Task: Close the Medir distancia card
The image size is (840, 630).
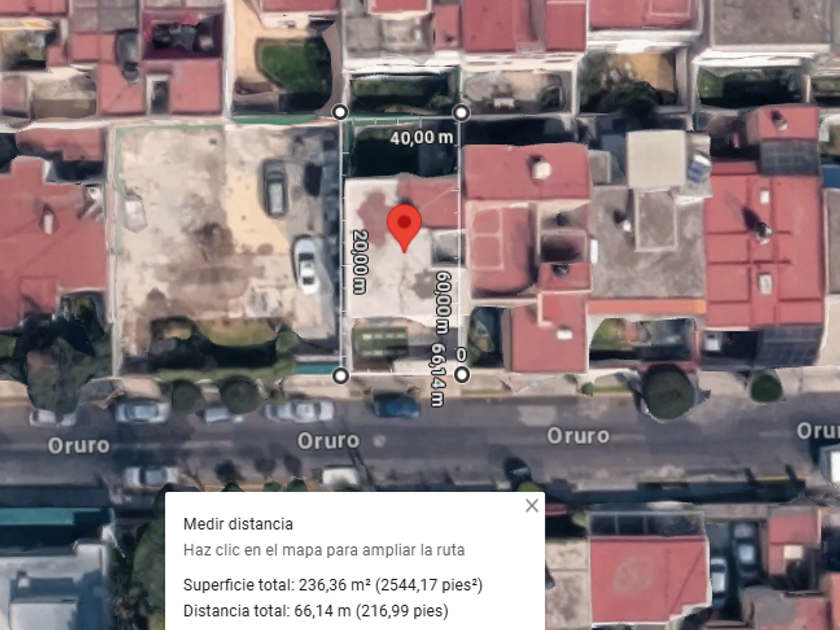Action: pyautogui.click(x=532, y=506)
